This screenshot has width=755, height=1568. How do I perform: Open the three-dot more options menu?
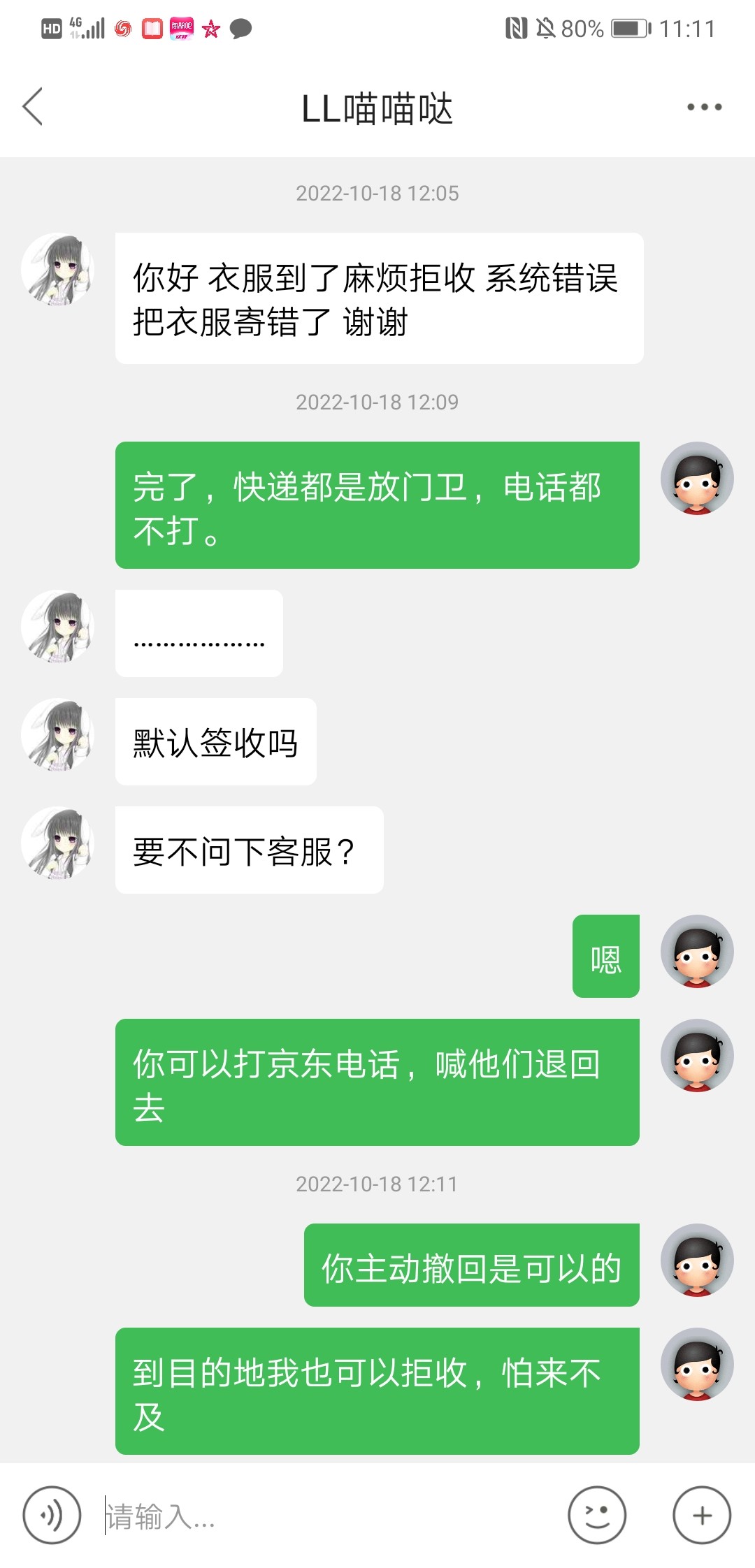704,107
